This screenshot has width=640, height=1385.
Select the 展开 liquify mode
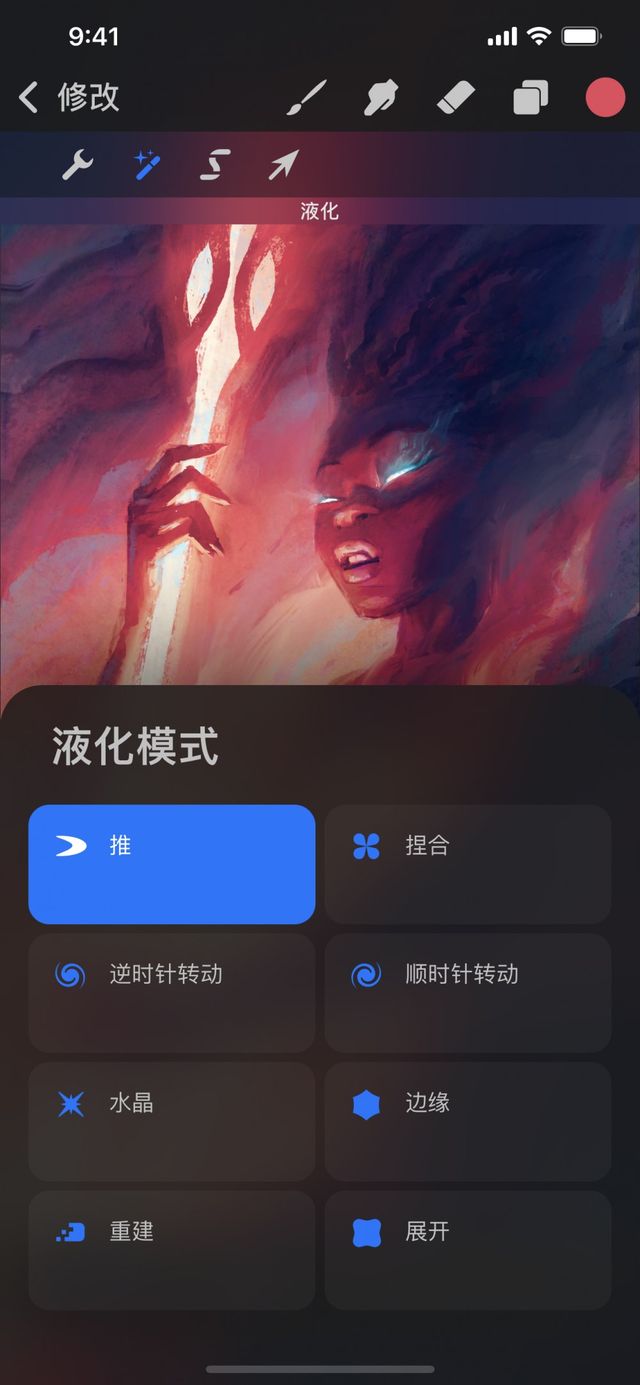(467, 1249)
